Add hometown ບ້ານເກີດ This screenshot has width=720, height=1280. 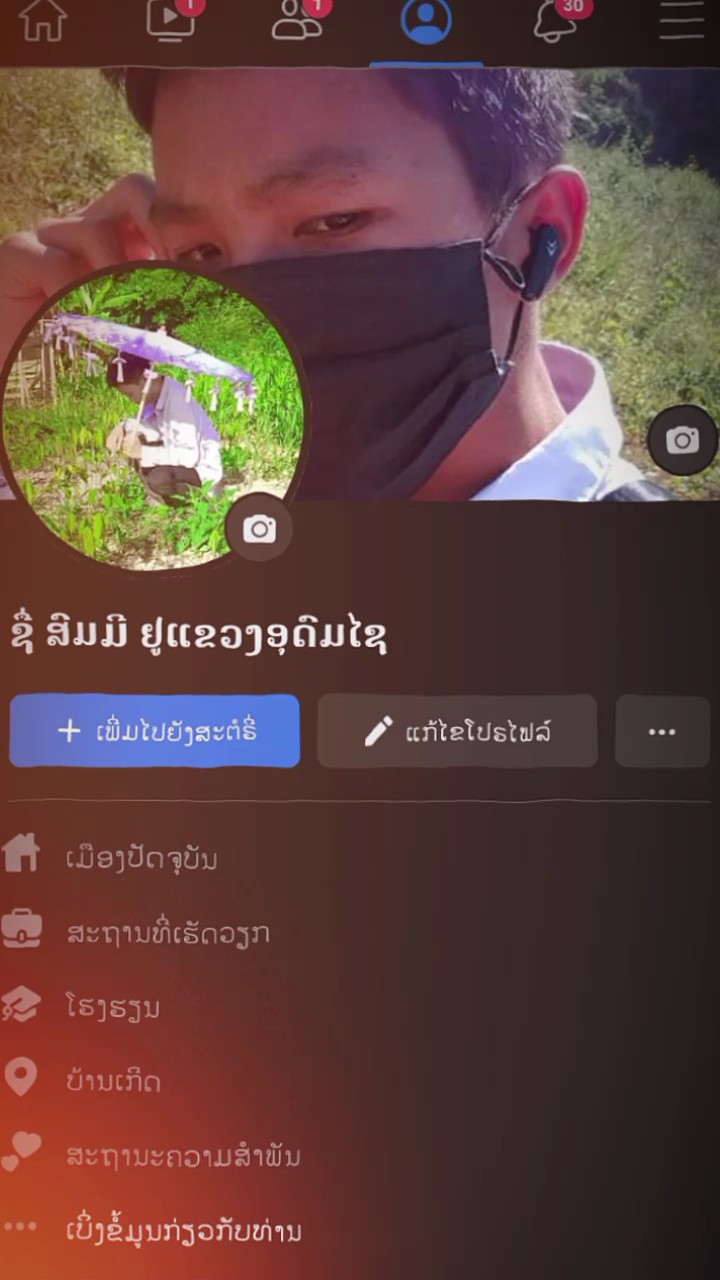(113, 1081)
